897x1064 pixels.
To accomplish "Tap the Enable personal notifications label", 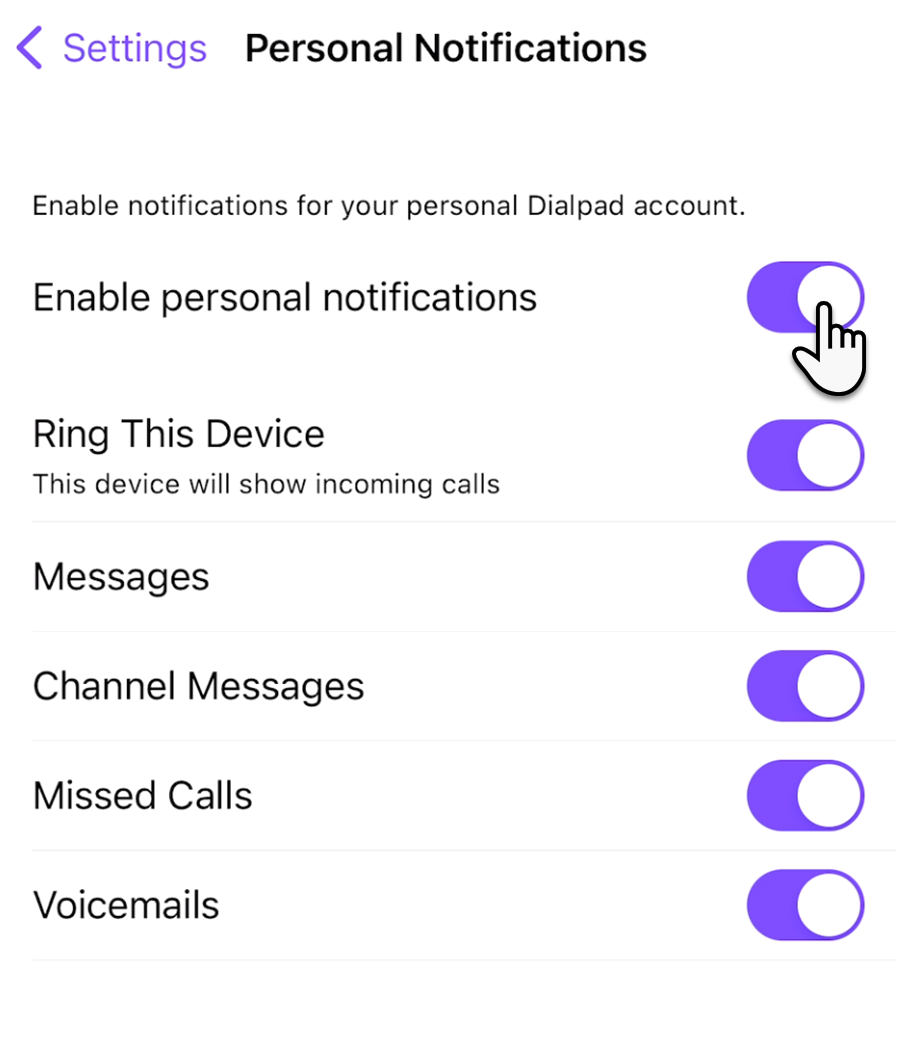I will click(x=284, y=296).
